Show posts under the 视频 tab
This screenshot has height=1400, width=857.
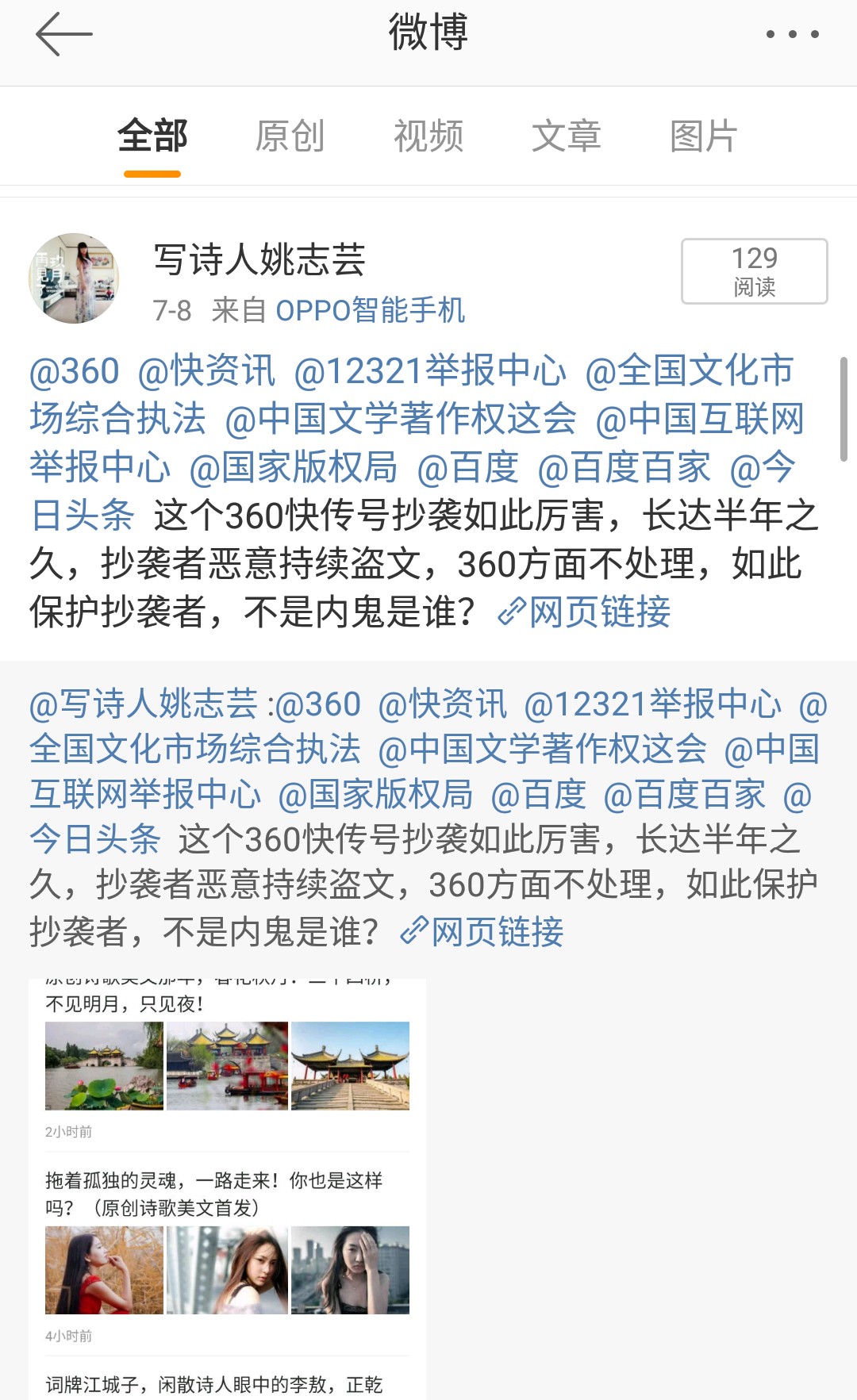pos(428,136)
